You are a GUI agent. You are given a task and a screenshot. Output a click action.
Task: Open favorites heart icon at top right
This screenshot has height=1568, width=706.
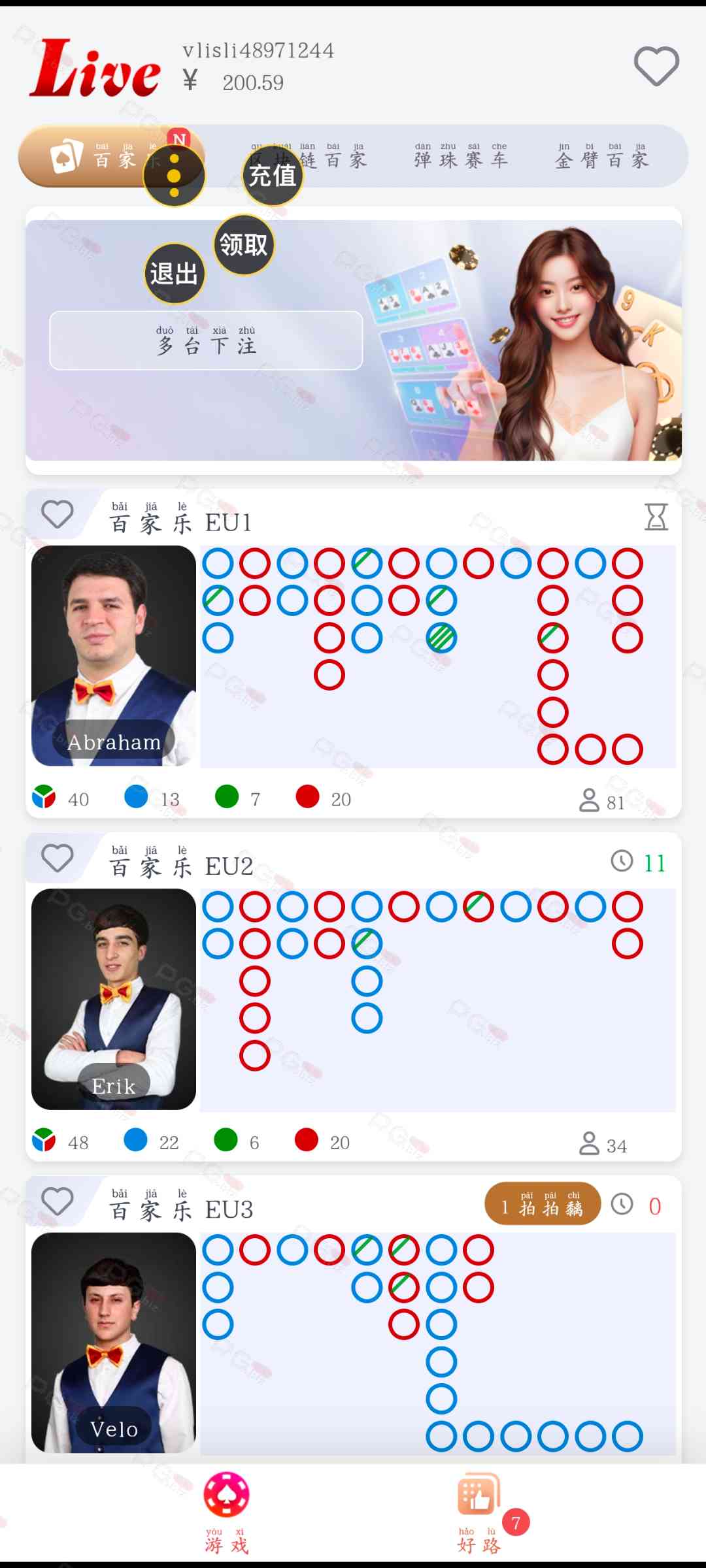(x=656, y=67)
